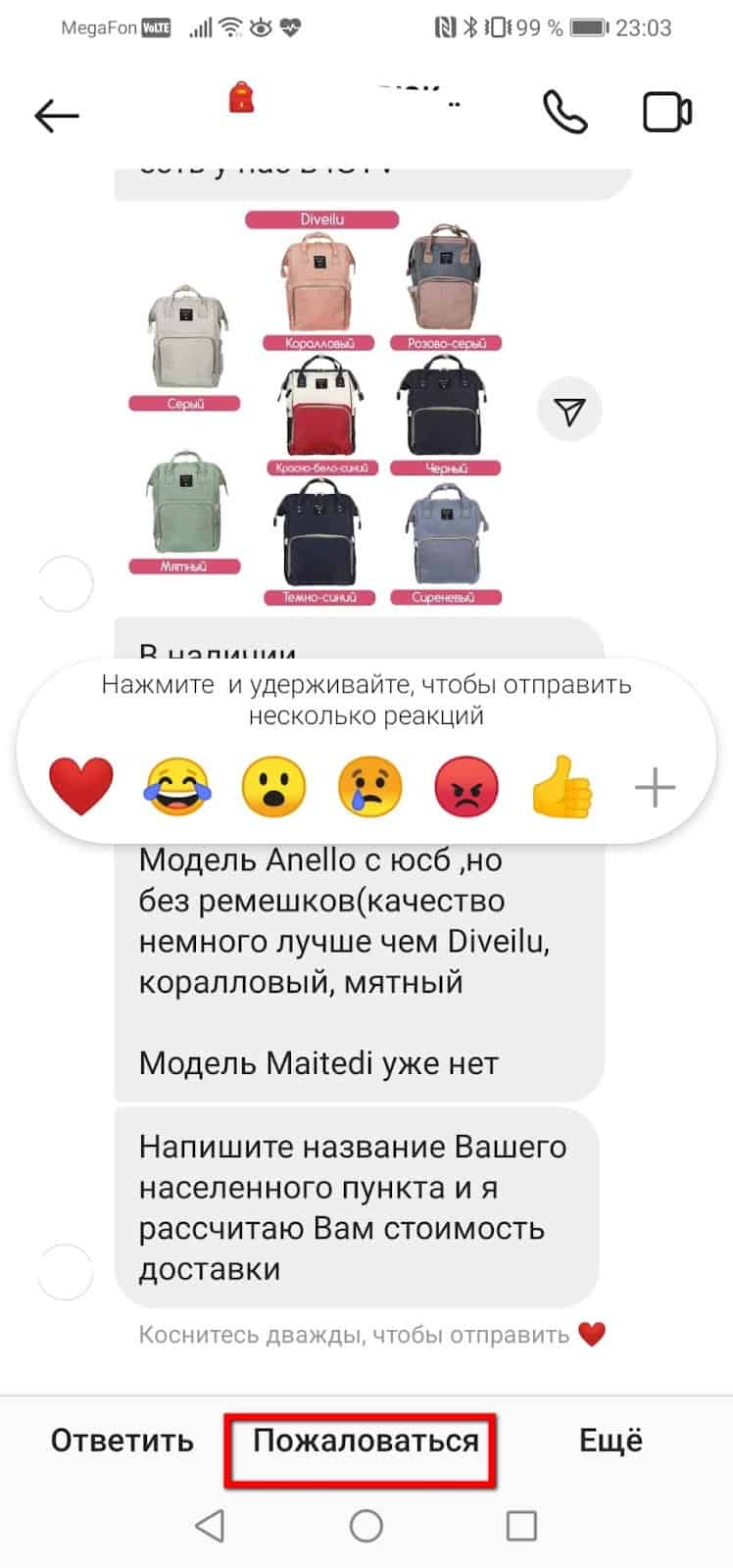Report the message with Пожаловаться
The height and width of the screenshot is (1568, 733).
coord(366,1441)
